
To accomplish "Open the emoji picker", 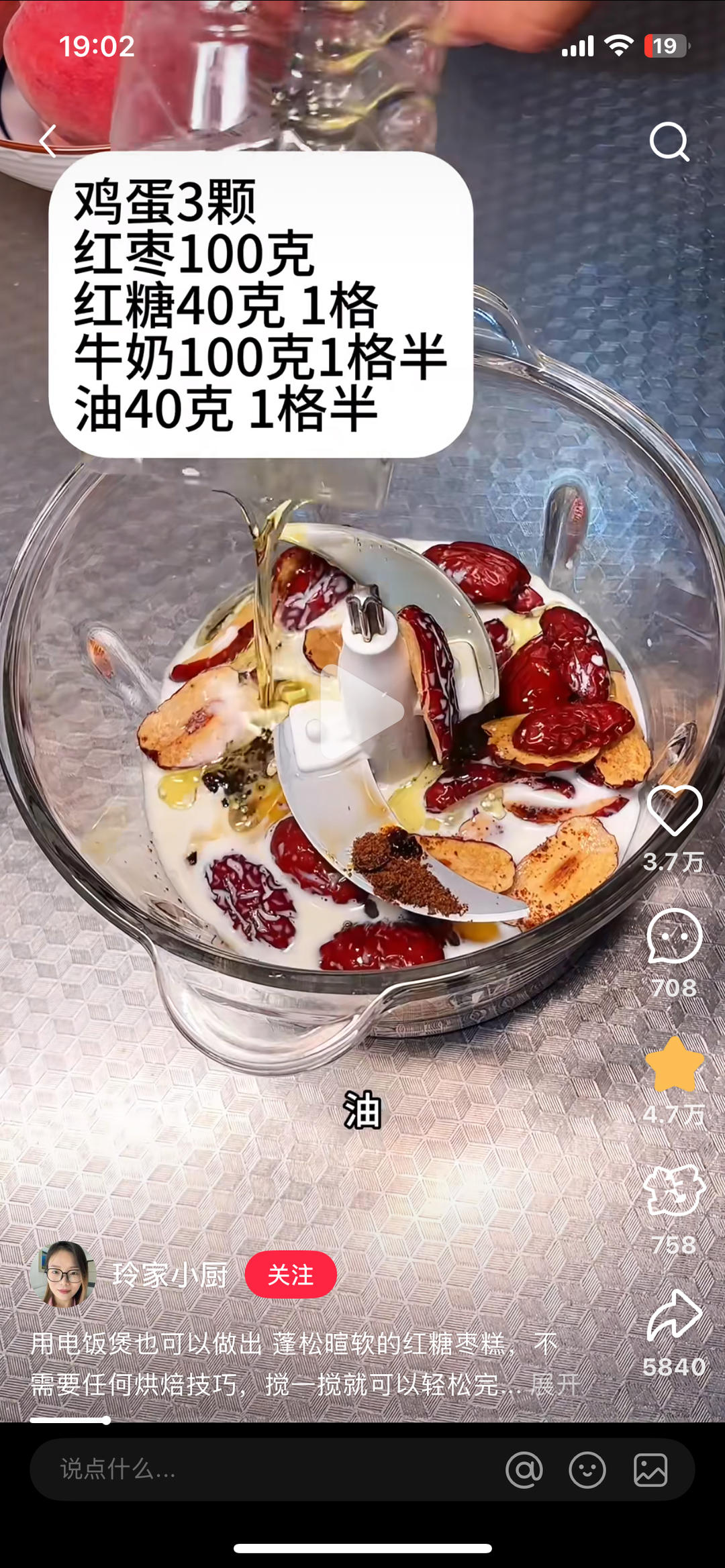I will pos(587,1470).
